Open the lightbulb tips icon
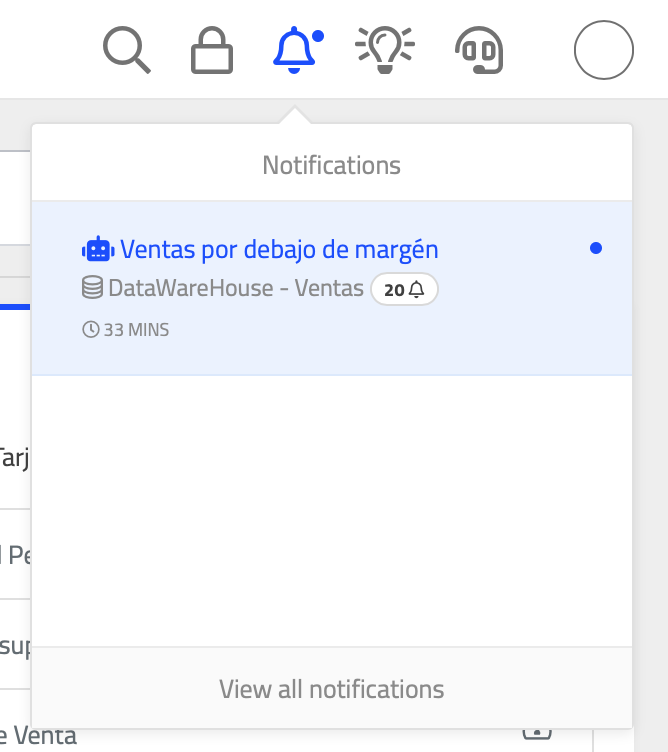Screen dimensions: 668x752 click(x=385, y=50)
